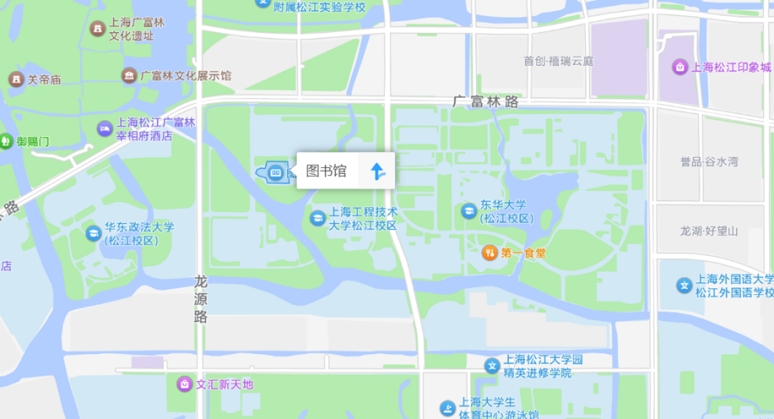The image size is (774, 419).
Task: Select the 华东政法大学(松江校区) marker
Action: [93, 233]
